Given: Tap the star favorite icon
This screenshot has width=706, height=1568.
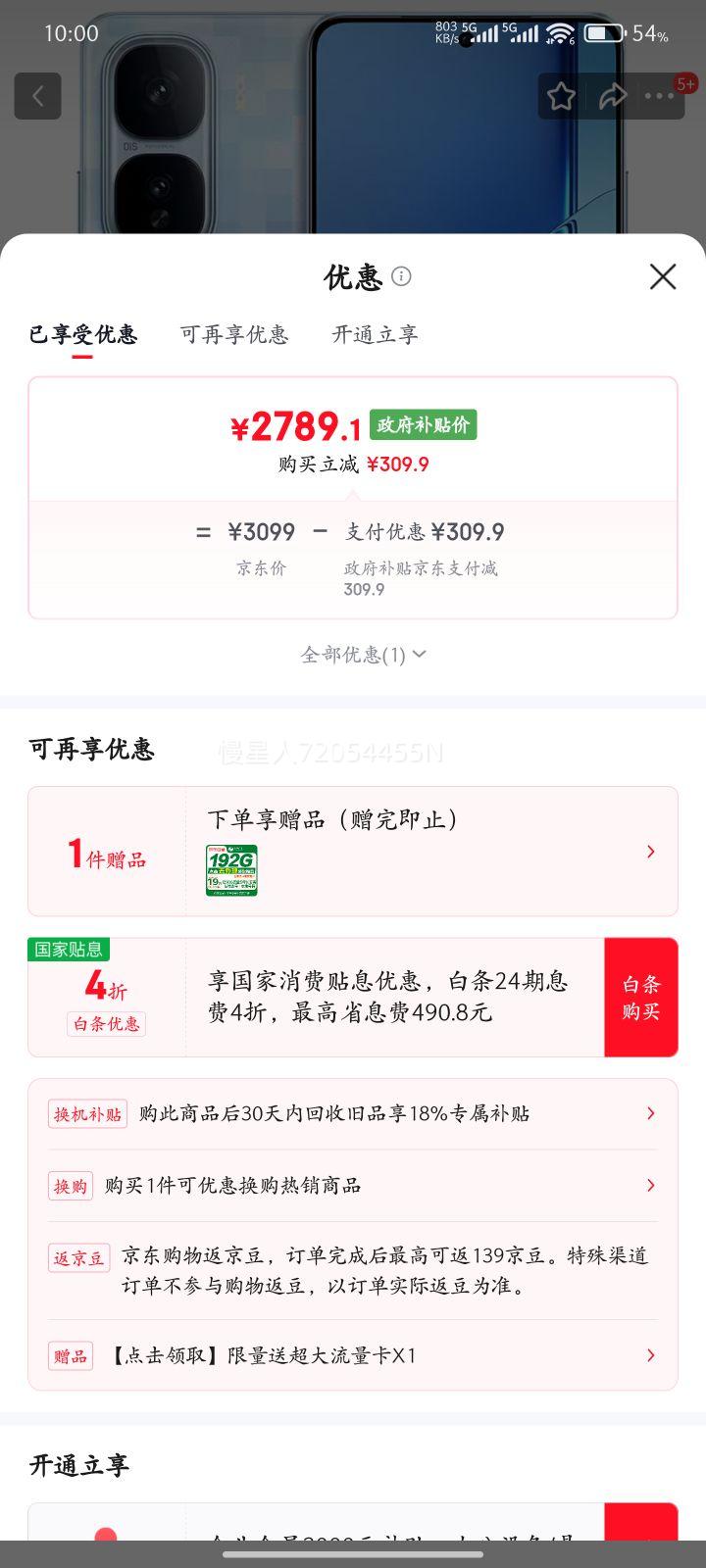Looking at the screenshot, I should [561, 96].
